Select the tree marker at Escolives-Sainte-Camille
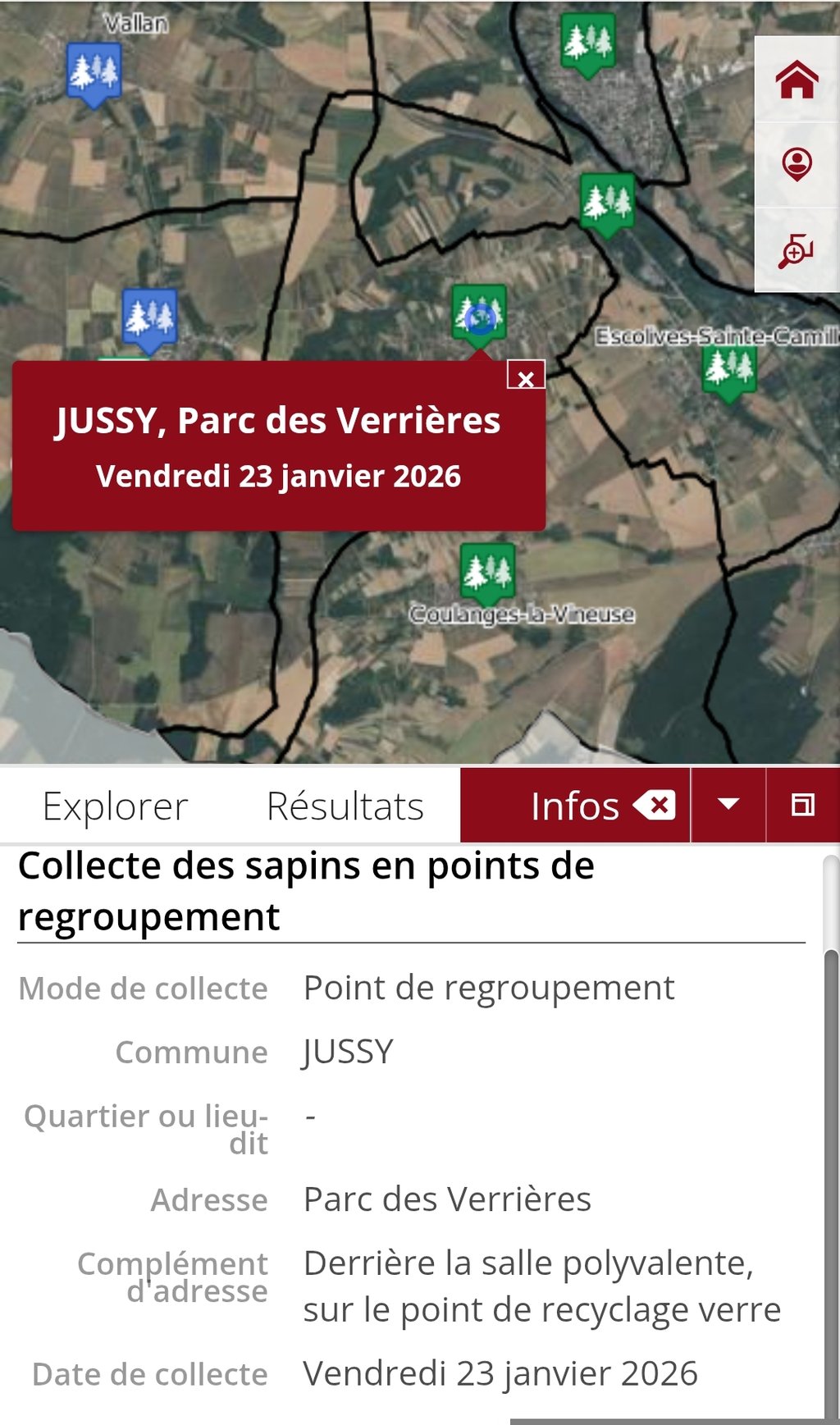The width and height of the screenshot is (840, 1425). click(729, 370)
